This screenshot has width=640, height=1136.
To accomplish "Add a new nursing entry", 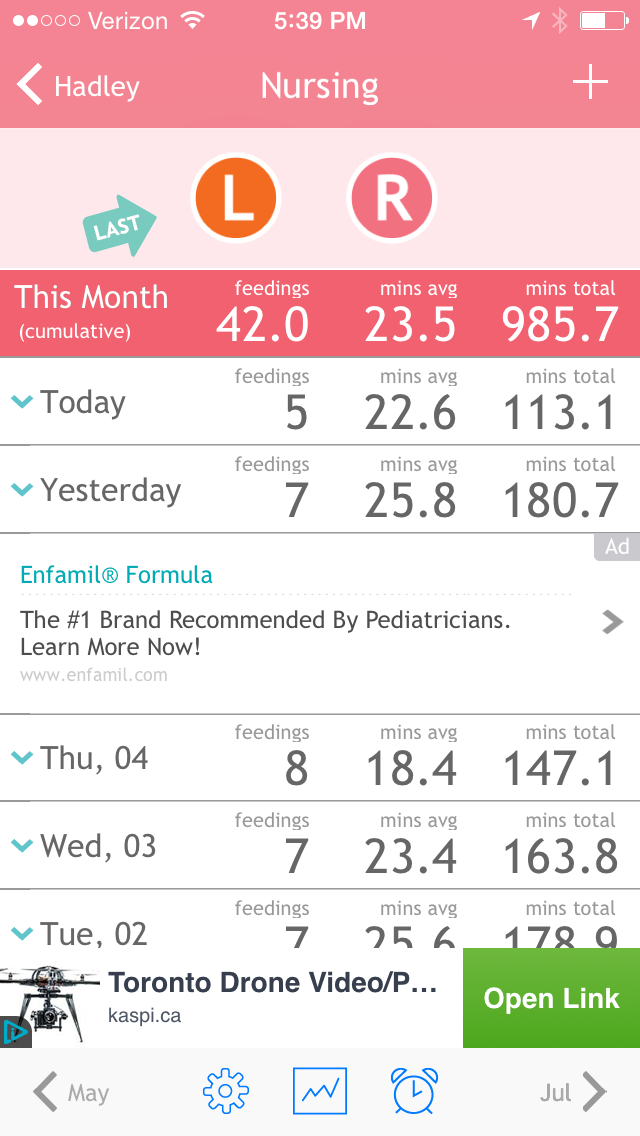I will (590, 82).
